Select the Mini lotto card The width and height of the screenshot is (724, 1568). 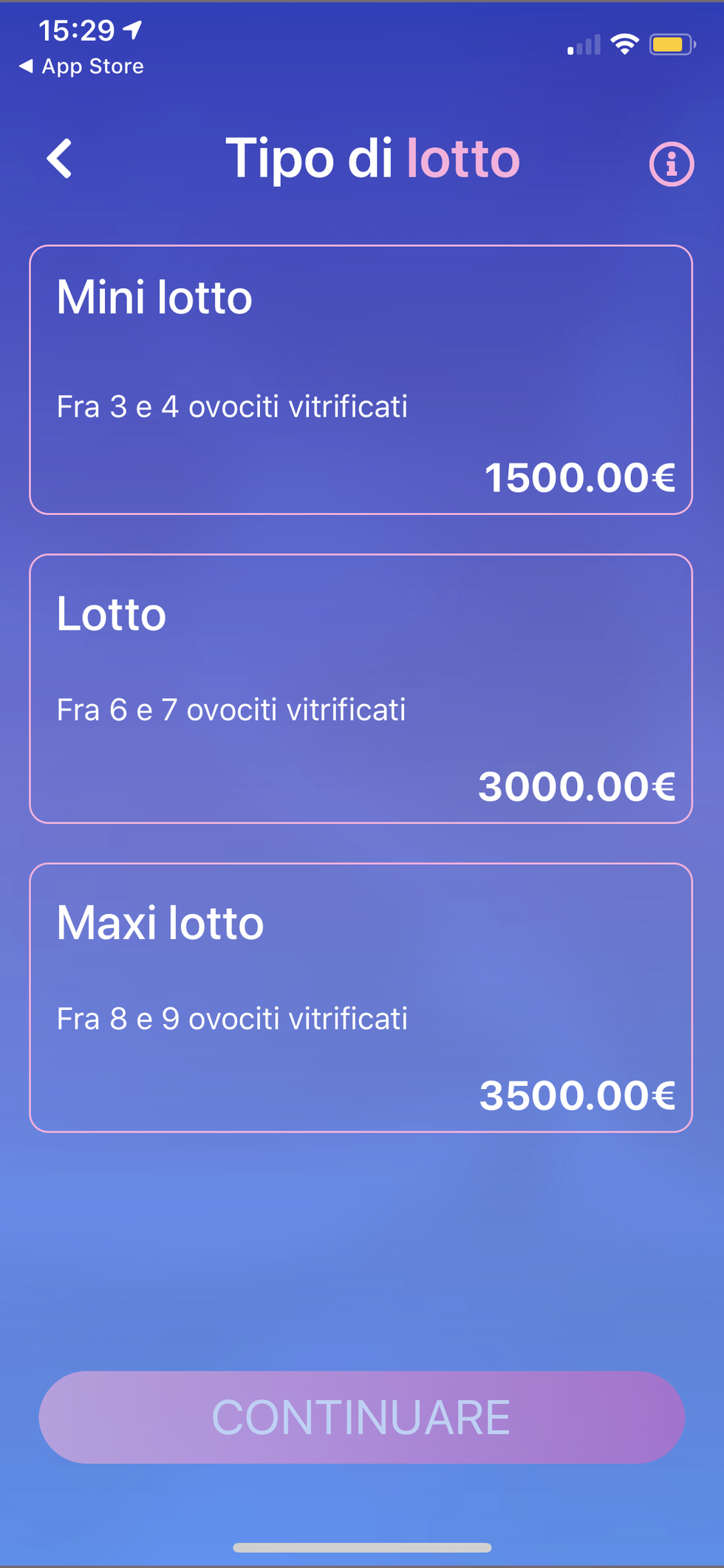[361, 380]
